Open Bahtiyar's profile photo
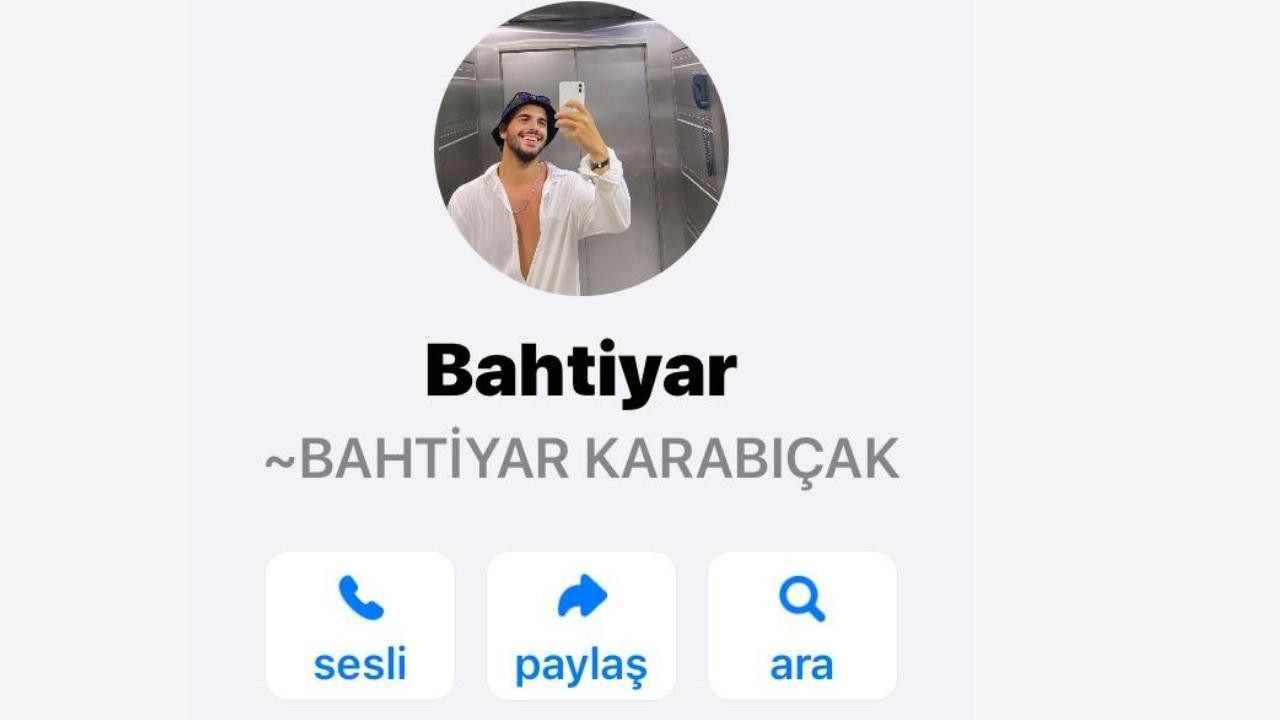 [581, 148]
